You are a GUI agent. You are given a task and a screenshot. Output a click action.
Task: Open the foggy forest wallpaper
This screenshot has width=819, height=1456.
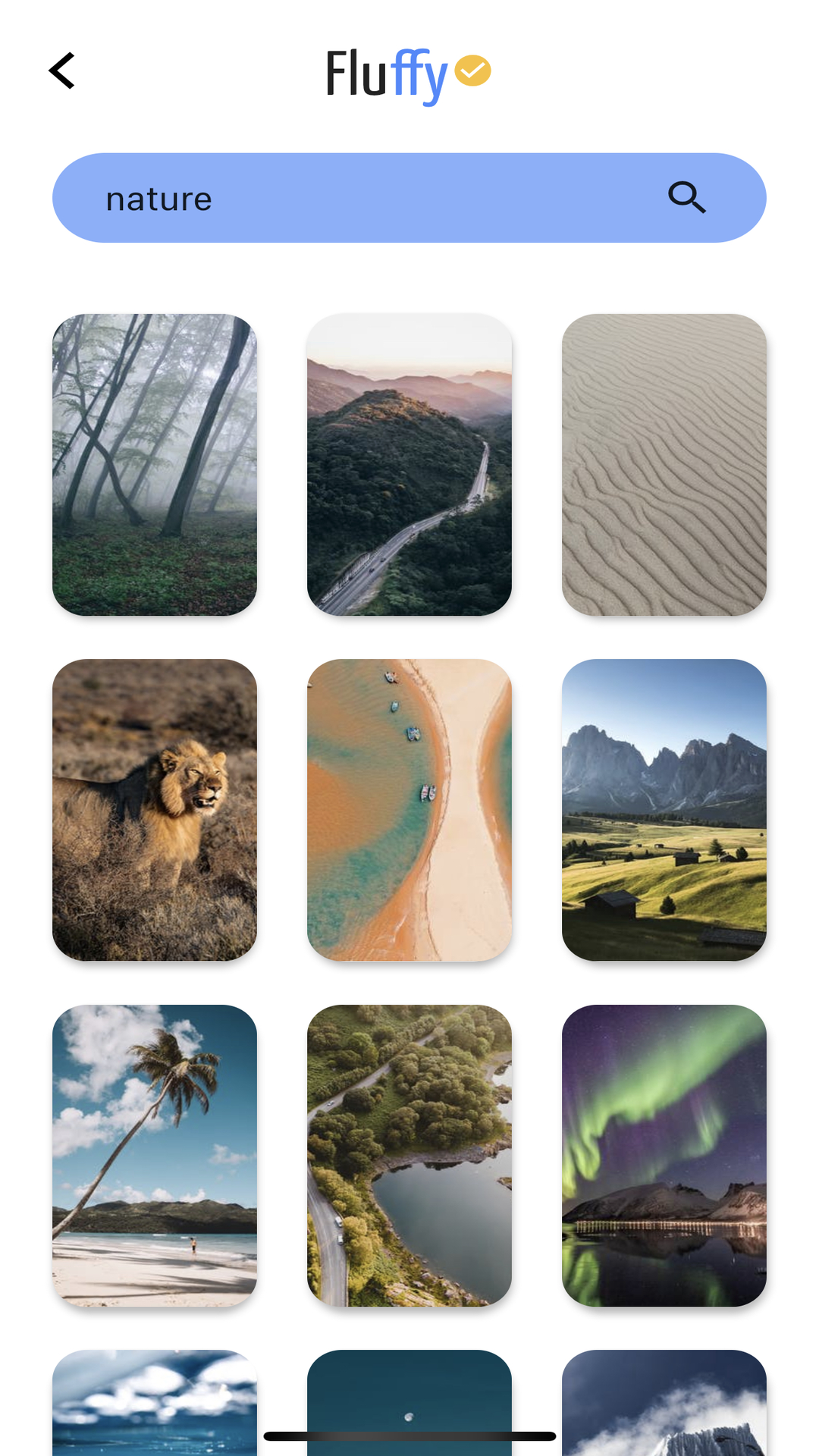[x=155, y=464]
